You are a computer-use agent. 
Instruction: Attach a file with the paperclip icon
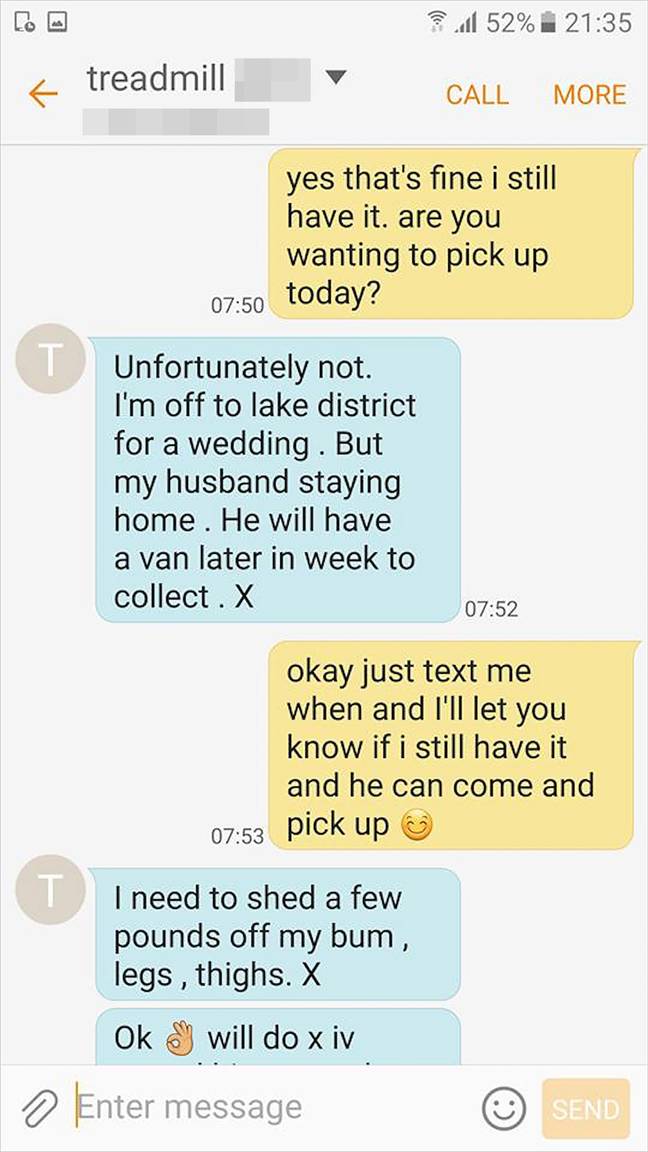(x=40, y=1108)
